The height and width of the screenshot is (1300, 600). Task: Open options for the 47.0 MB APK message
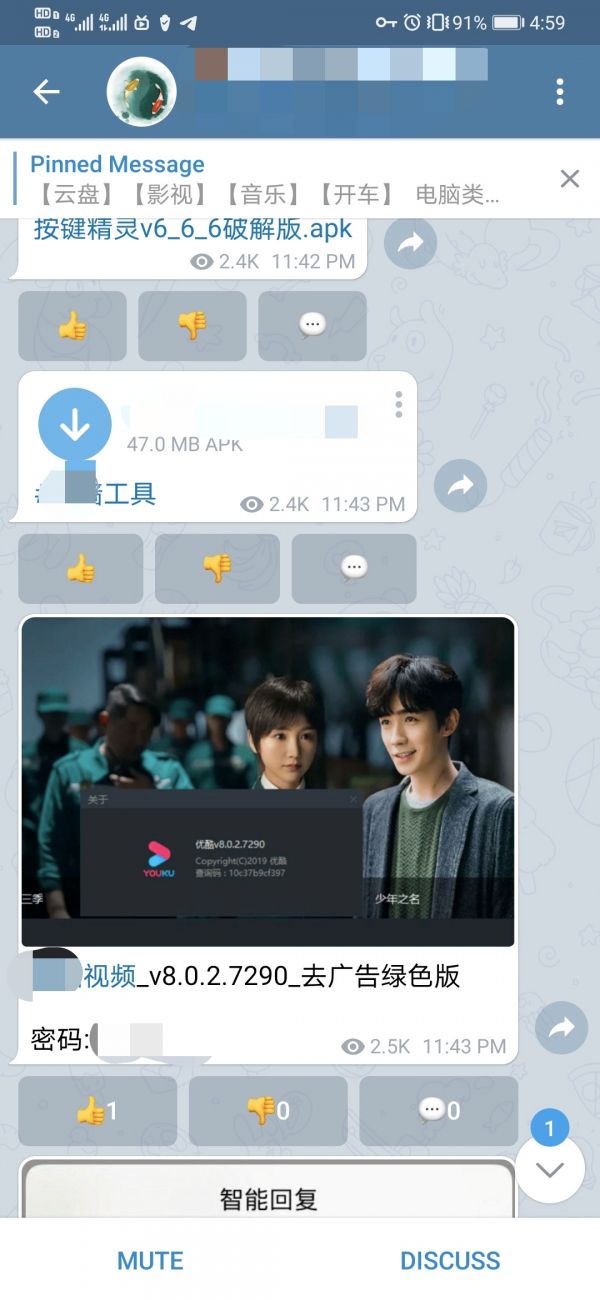click(398, 404)
